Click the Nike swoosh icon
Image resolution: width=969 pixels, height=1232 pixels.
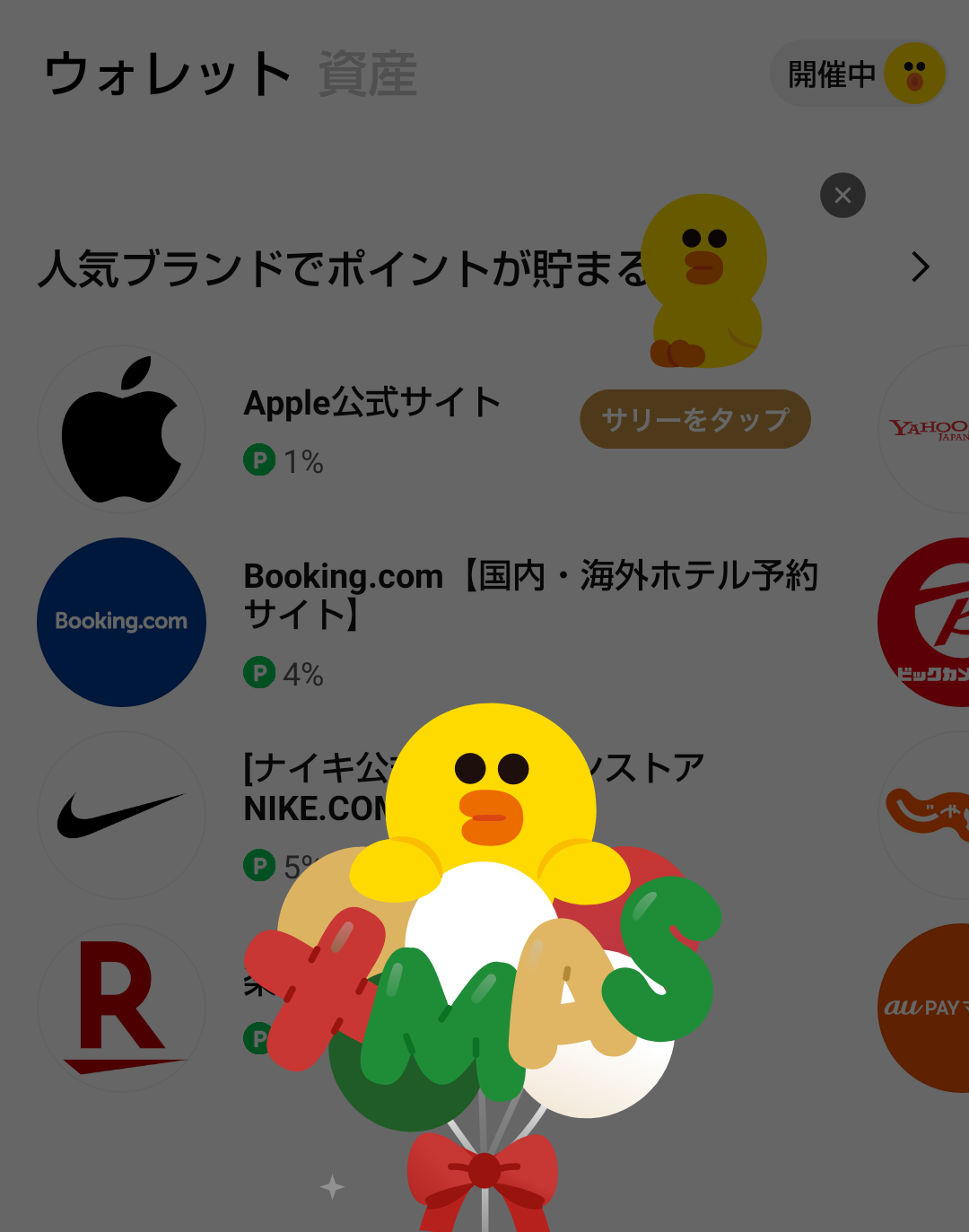coord(121,815)
